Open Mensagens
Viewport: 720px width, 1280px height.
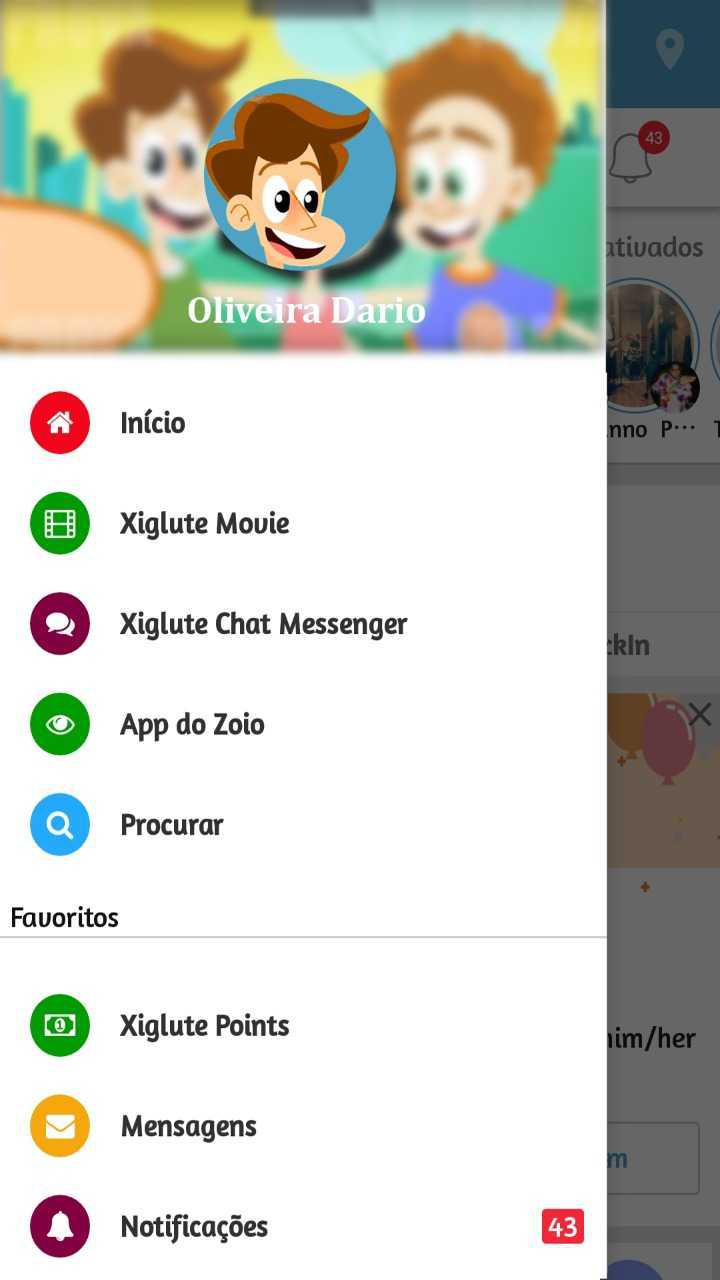pos(188,1126)
